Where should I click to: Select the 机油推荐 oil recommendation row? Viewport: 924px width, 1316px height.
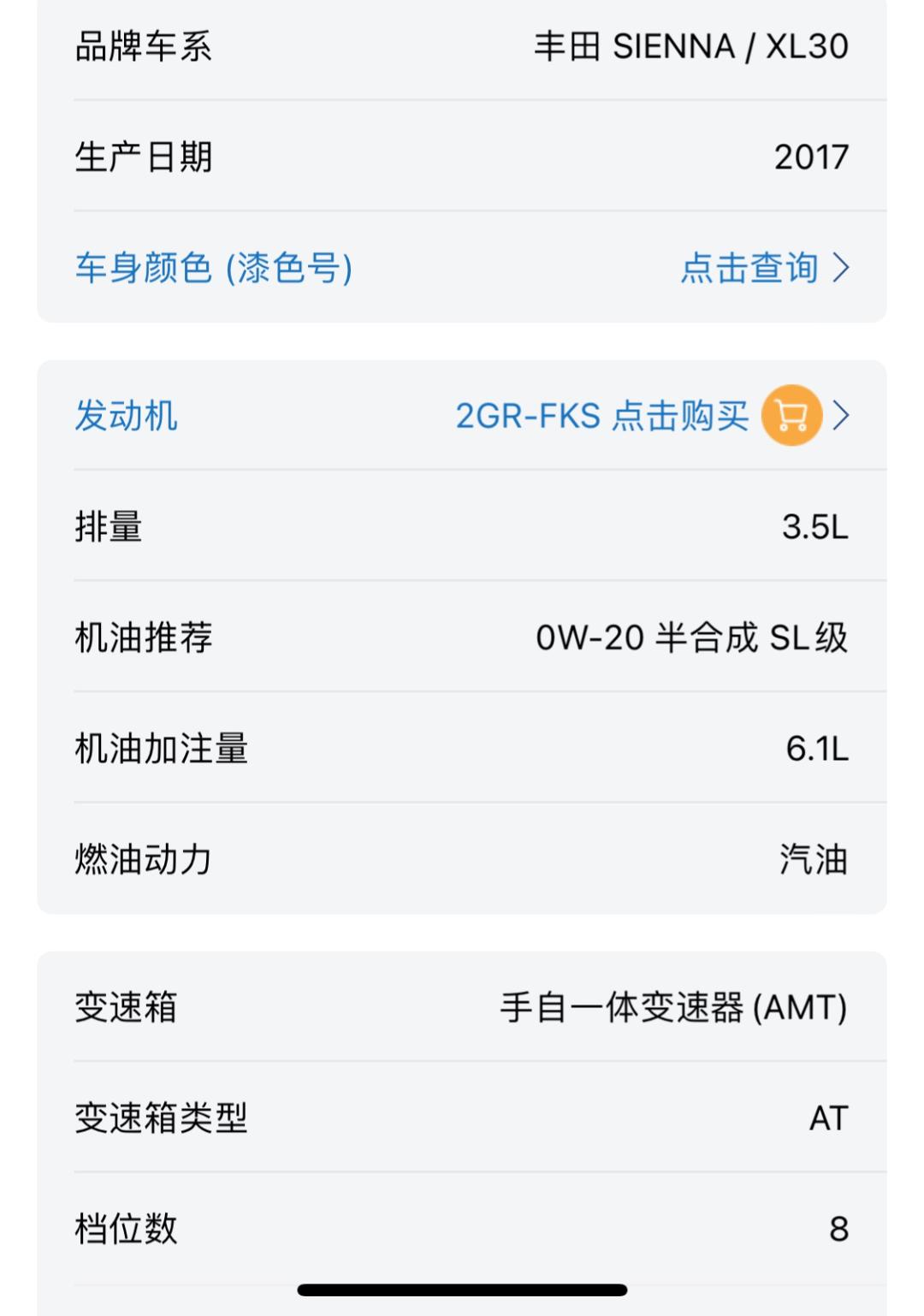tap(462, 636)
